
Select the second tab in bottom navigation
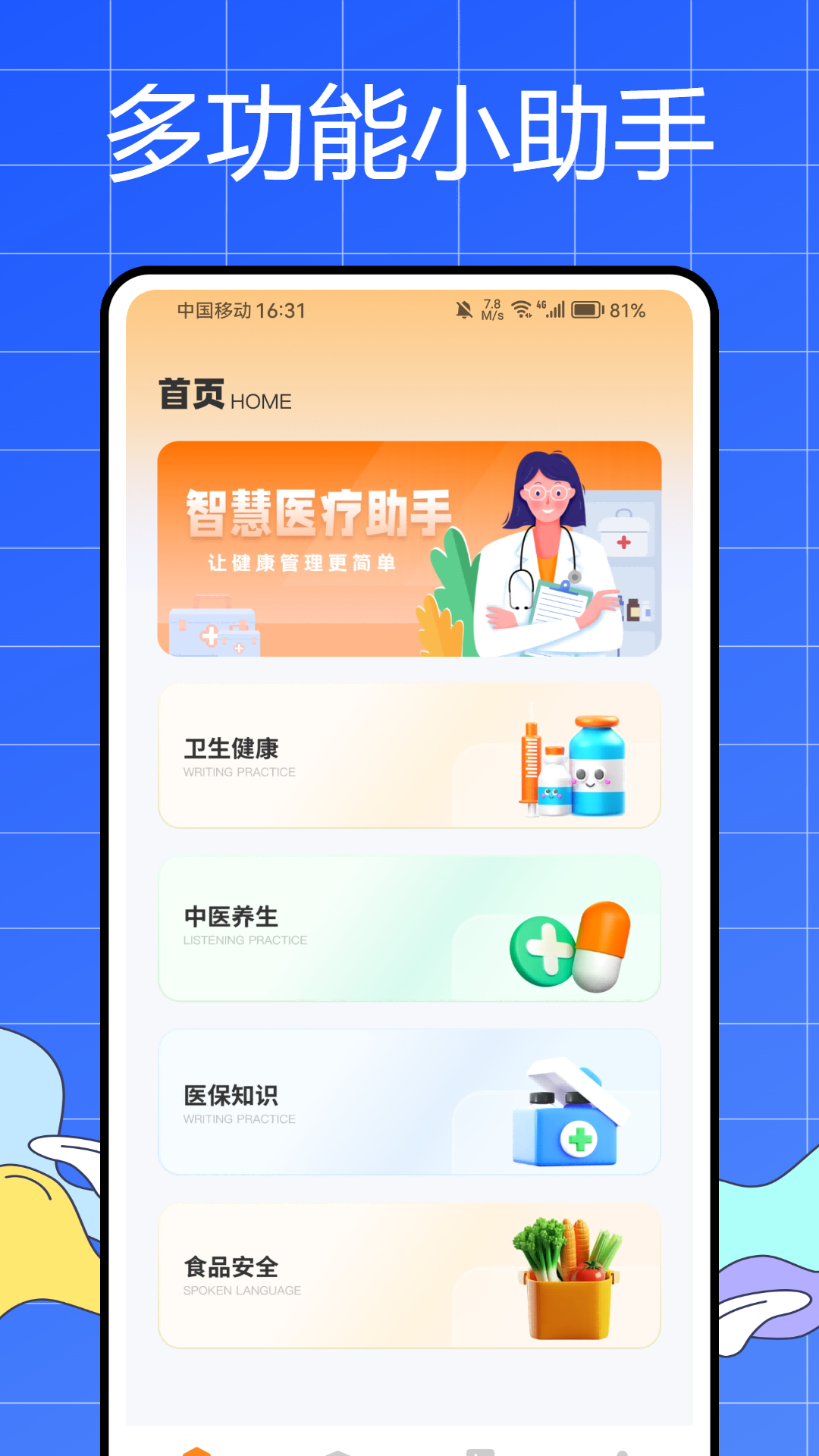click(x=337, y=1451)
